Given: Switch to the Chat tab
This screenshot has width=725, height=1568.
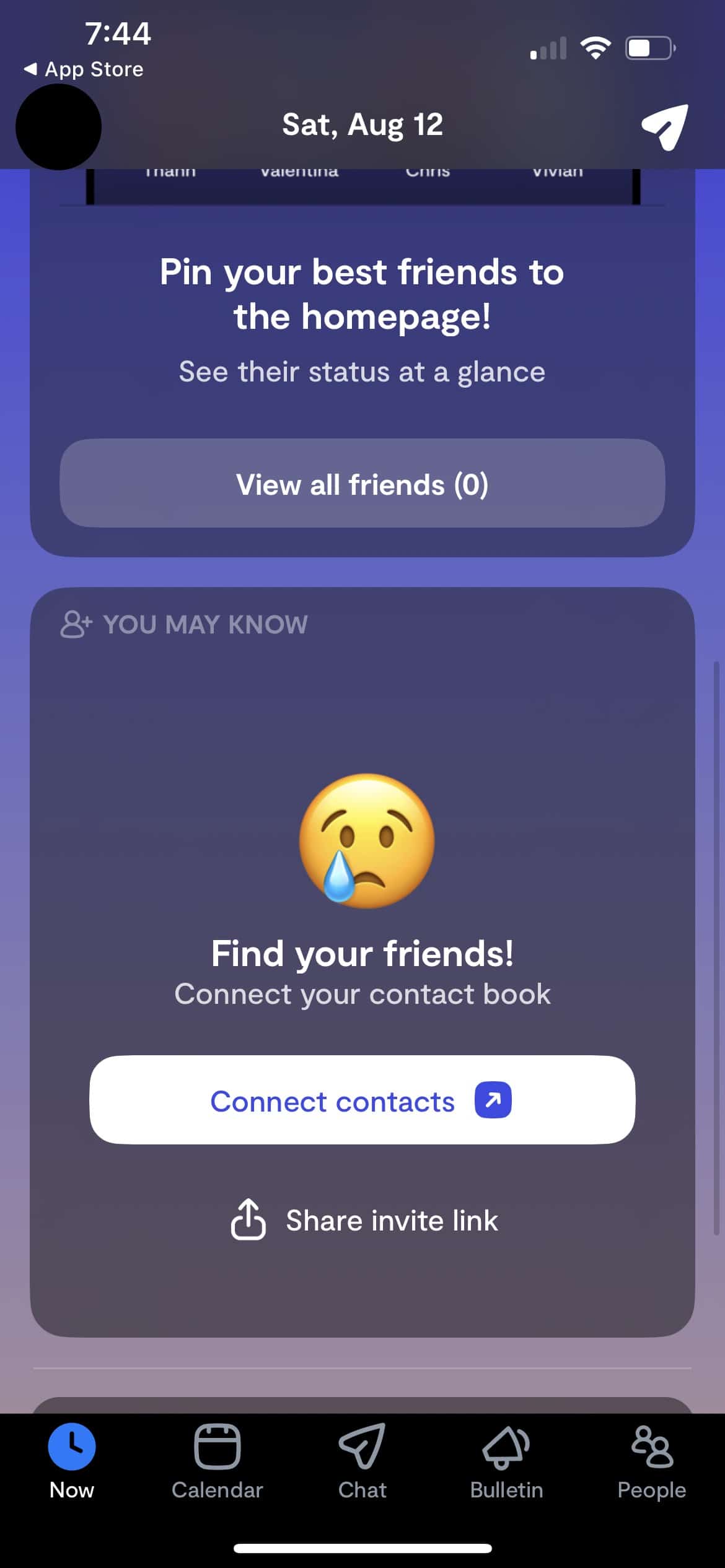Looking at the screenshot, I should point(362,1461).
